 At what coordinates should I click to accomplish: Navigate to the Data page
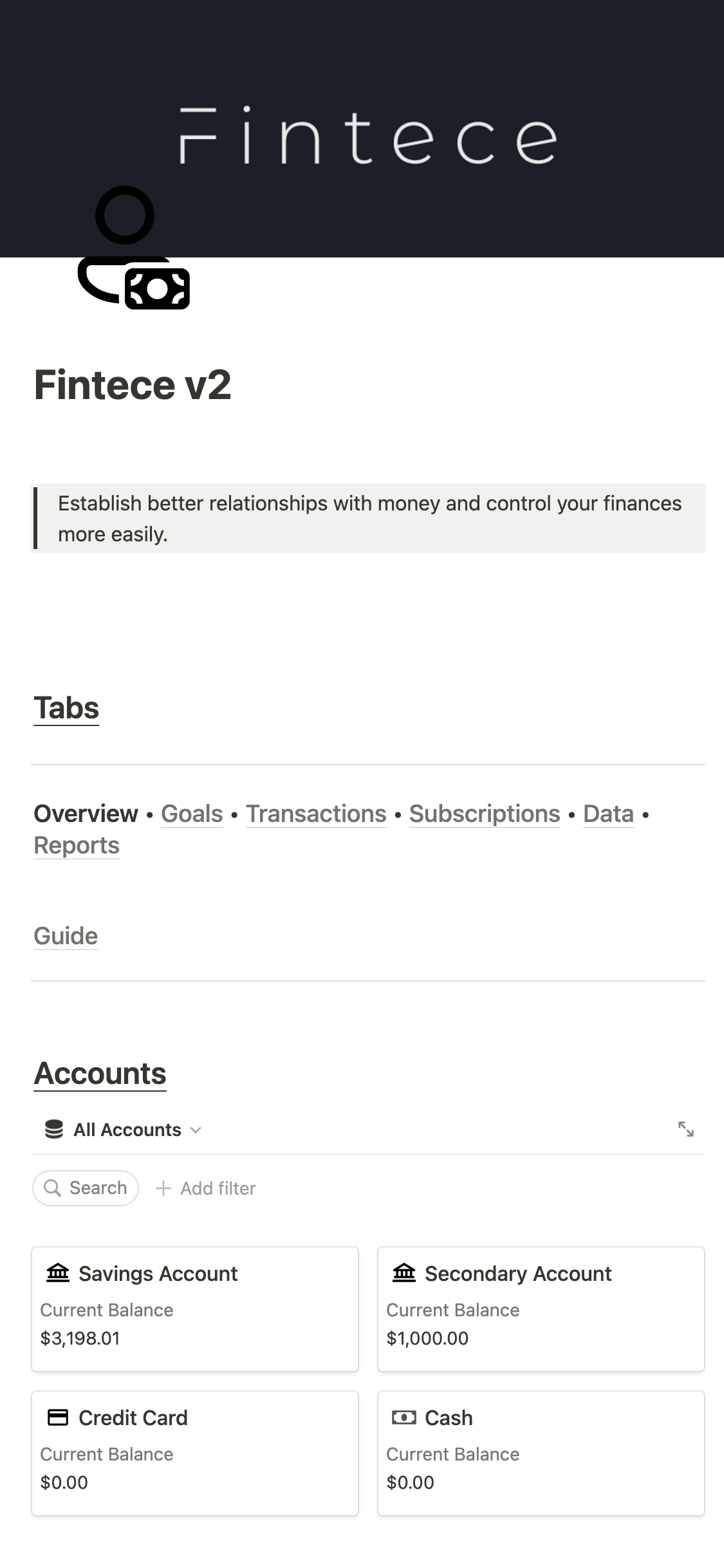[608, 814]
